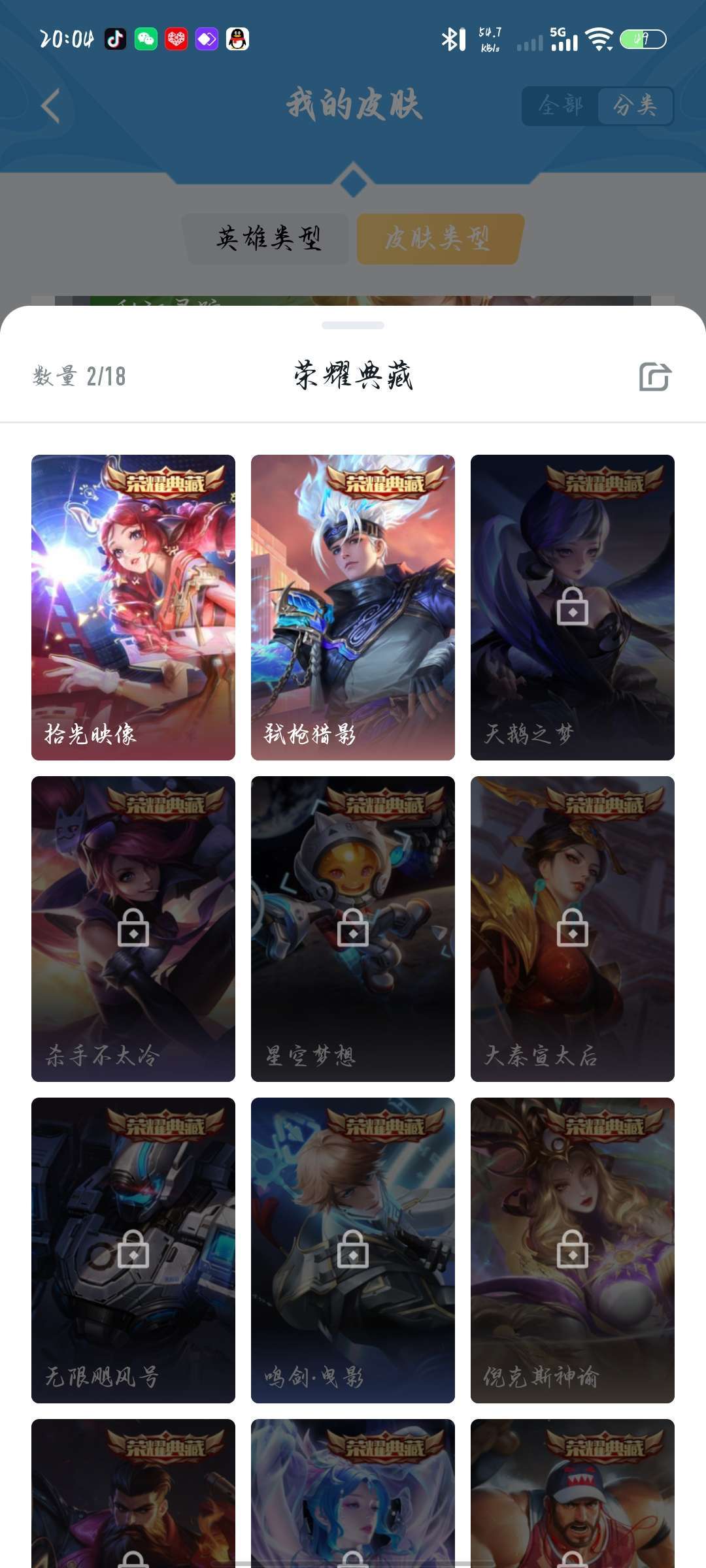Viewport: 706px width, 1568px height.
Task: View the locked 天鹅之梦 skin
Action: pyautogui.click(x=573, y=608)
